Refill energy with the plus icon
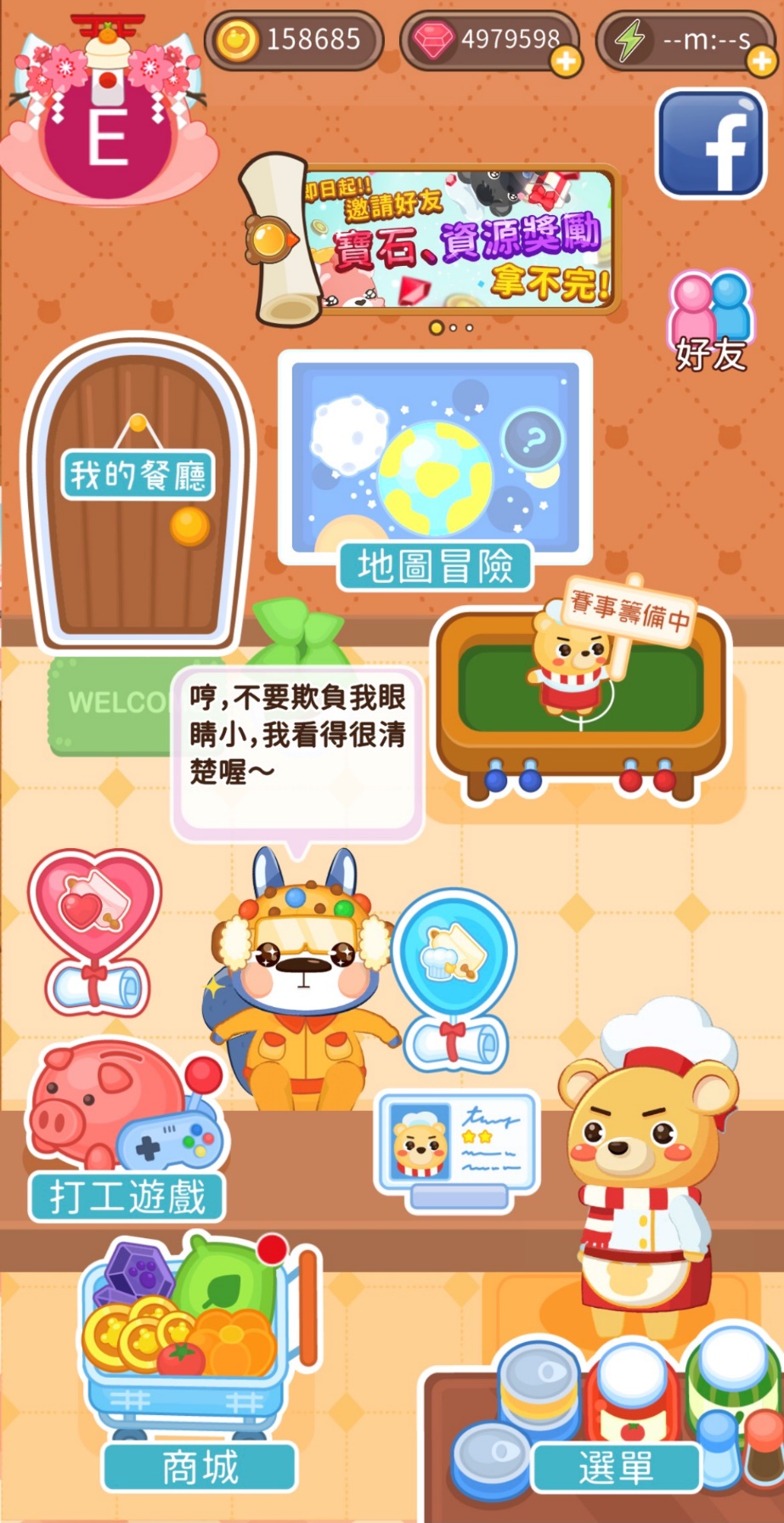The width and height of the screenshot is (784, 1523). coord(761,61)
